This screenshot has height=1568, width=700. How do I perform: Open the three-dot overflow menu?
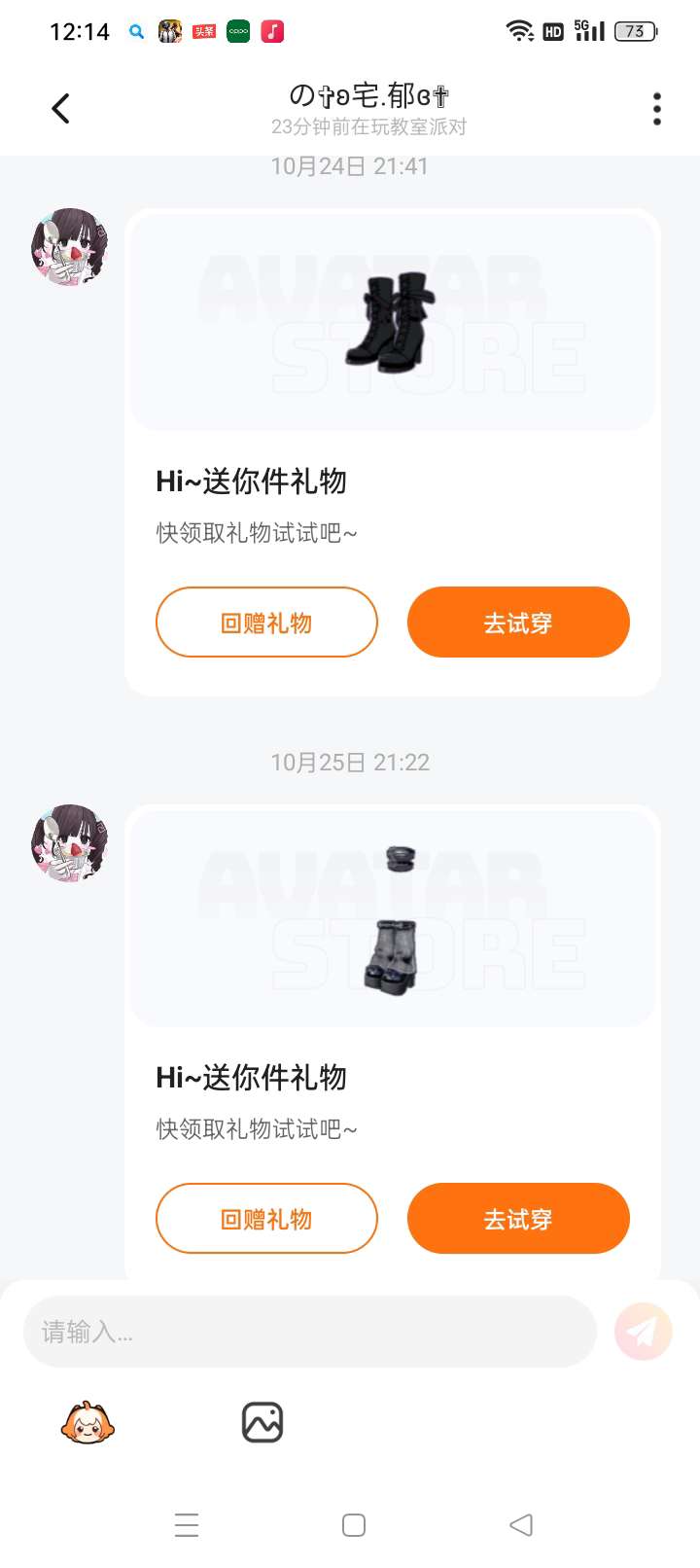(x=657, y=108)
